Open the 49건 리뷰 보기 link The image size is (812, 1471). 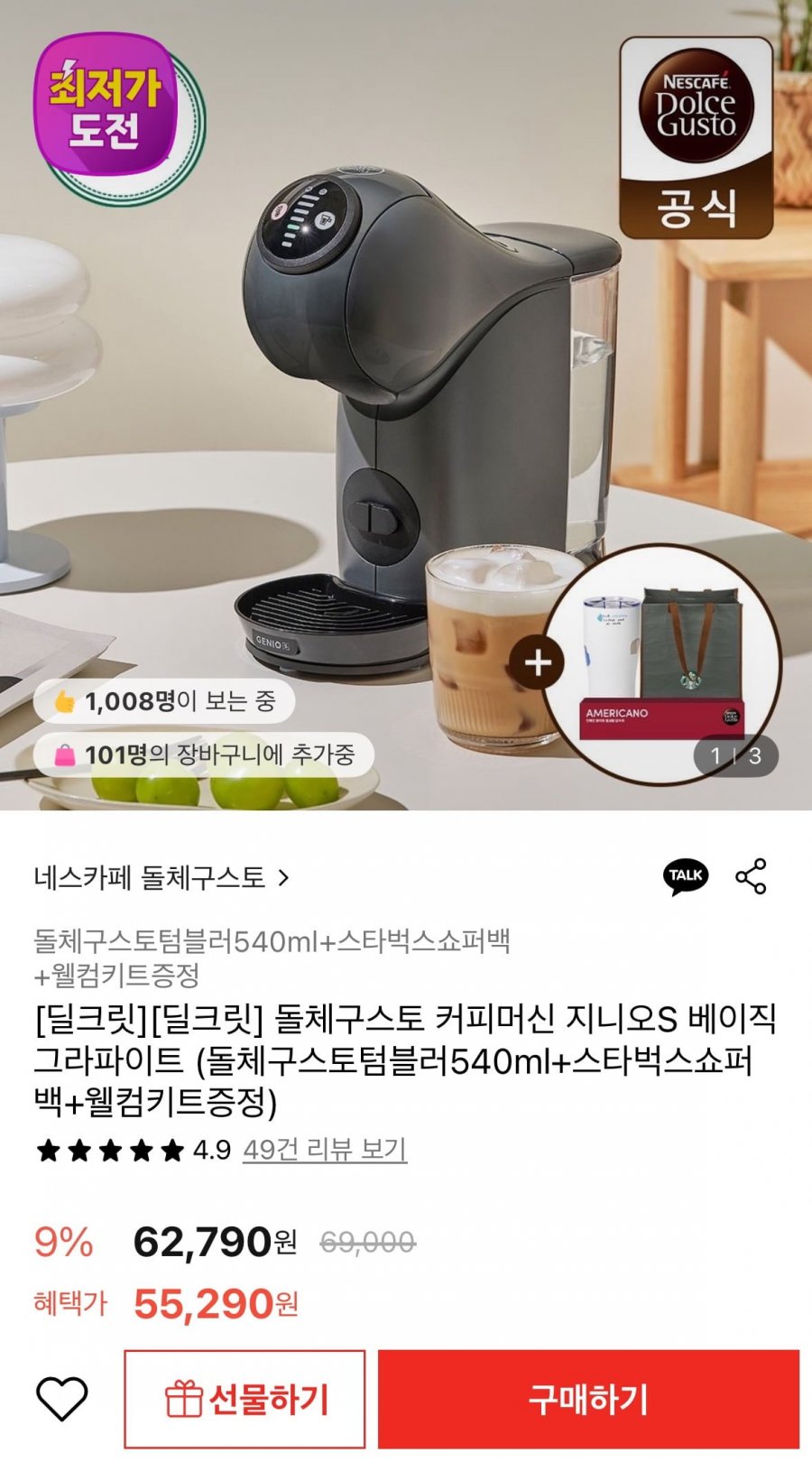[325, 1150]
